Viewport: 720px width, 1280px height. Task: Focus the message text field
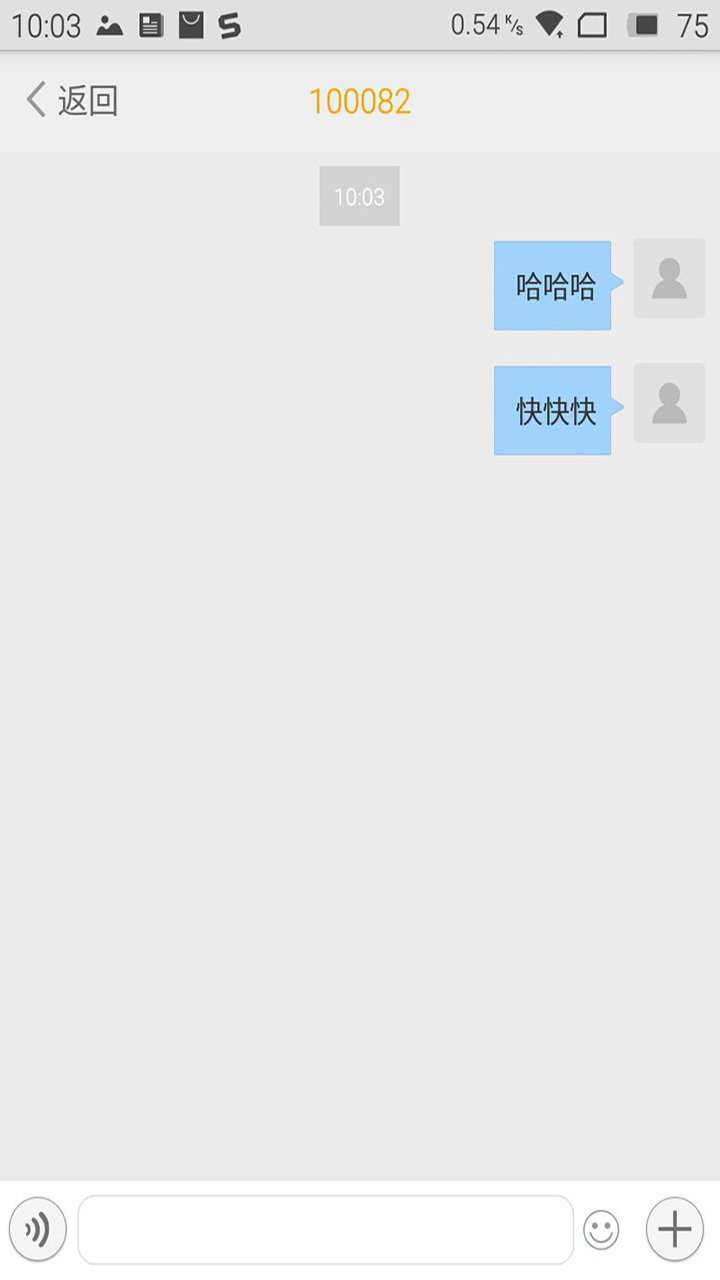point(325,1229)
